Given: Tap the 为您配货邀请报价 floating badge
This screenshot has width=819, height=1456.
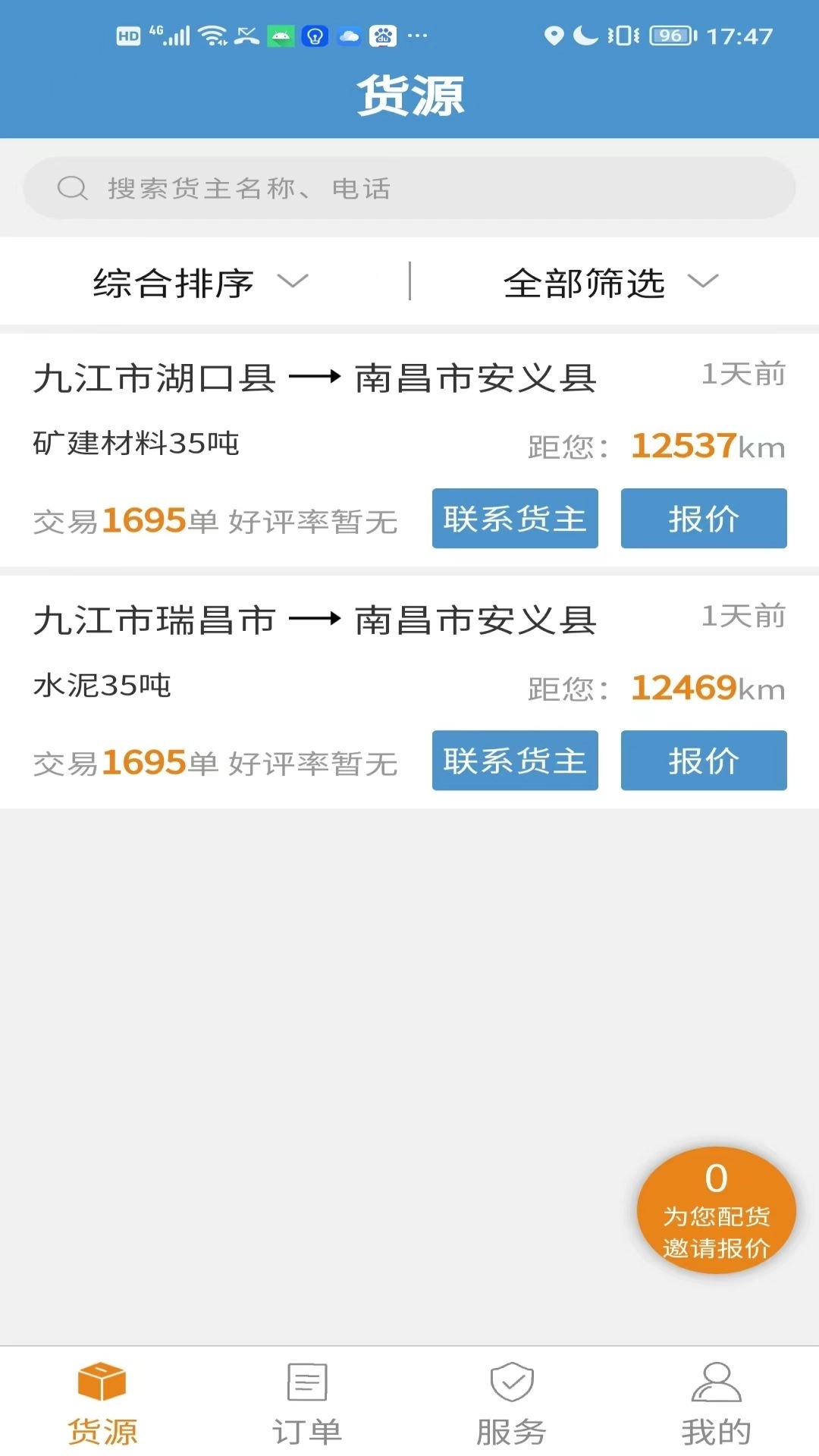Looking at the screenshot, I should 715,1214.
